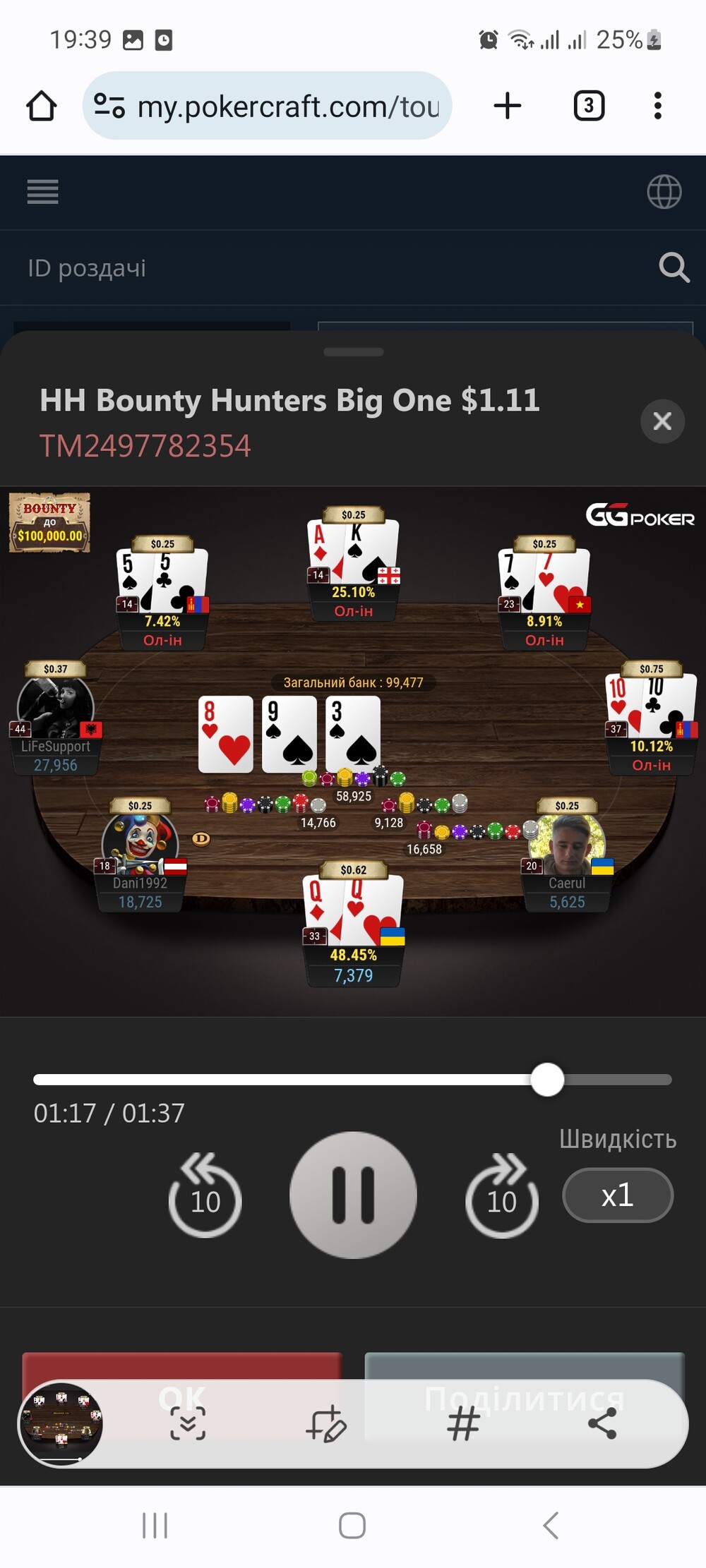The height and width of the screenshot is (1568, 706).
Task: Pause the hand replay
Action: coord(353,1195)
